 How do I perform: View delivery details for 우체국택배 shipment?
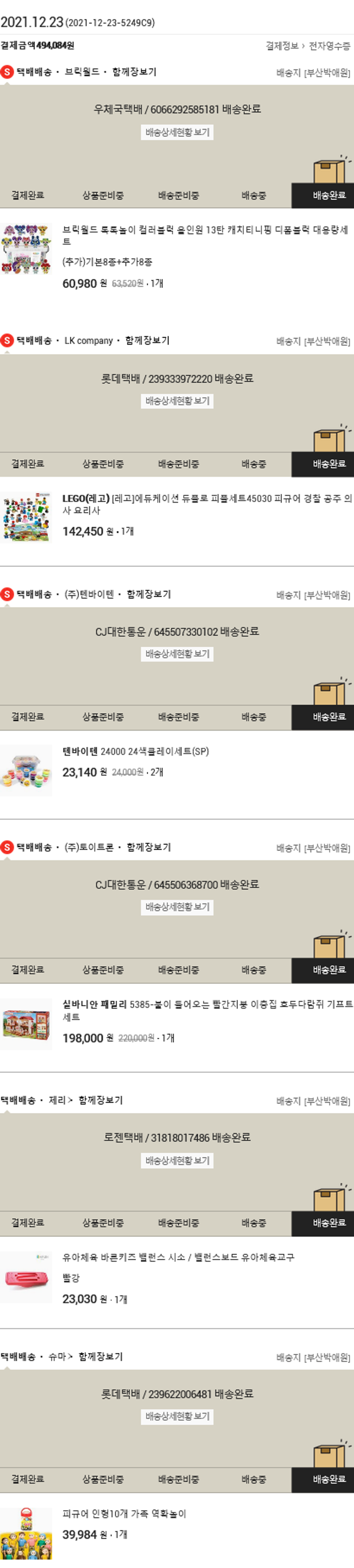coord(177,132)
